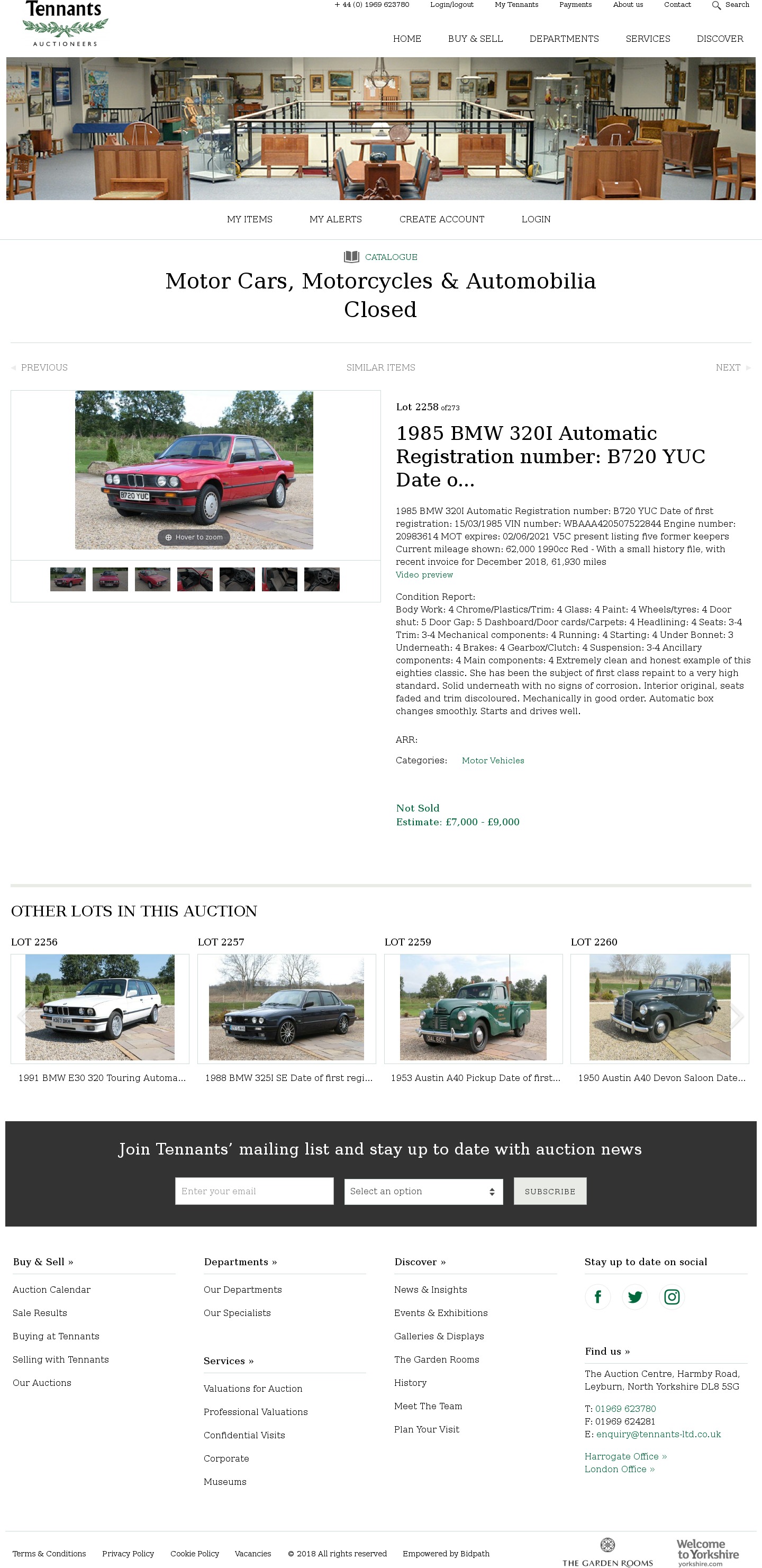
Task: Open the Instagram social icon
Action: click(672, 1296)
